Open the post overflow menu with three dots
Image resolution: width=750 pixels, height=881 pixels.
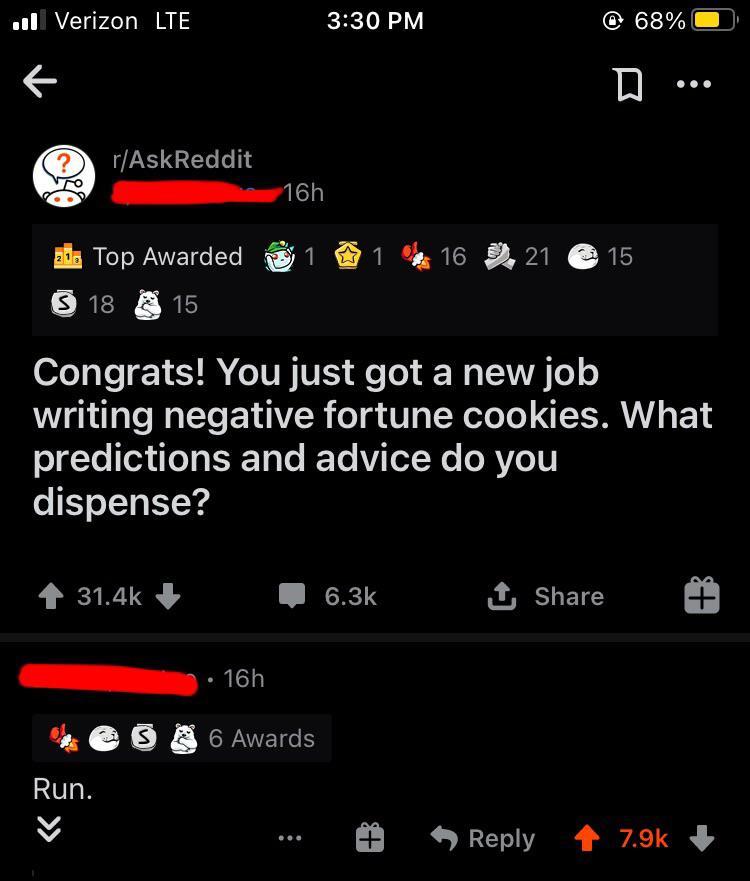point(694,85)
